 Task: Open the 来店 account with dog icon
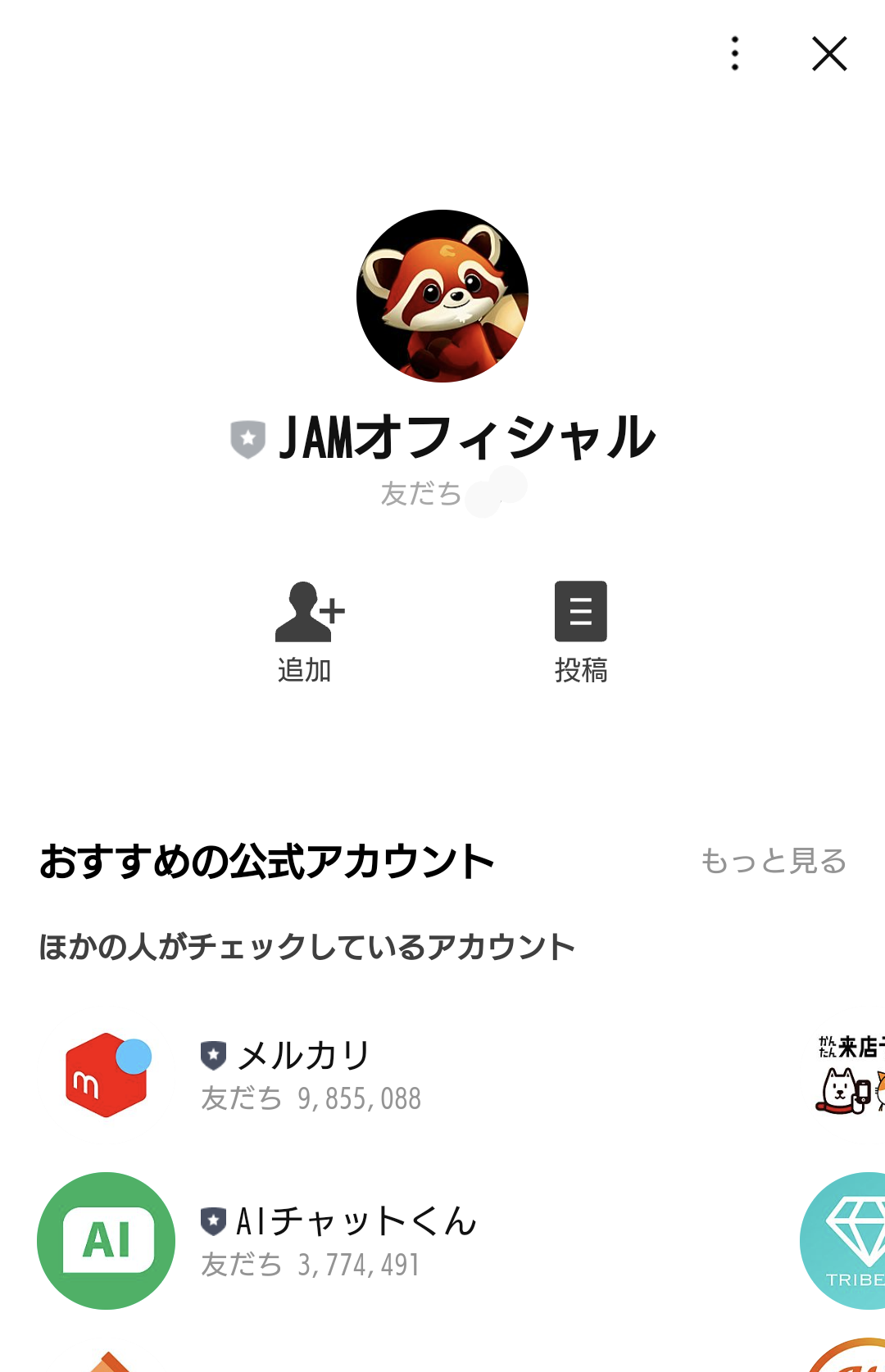pos(850,1075)
